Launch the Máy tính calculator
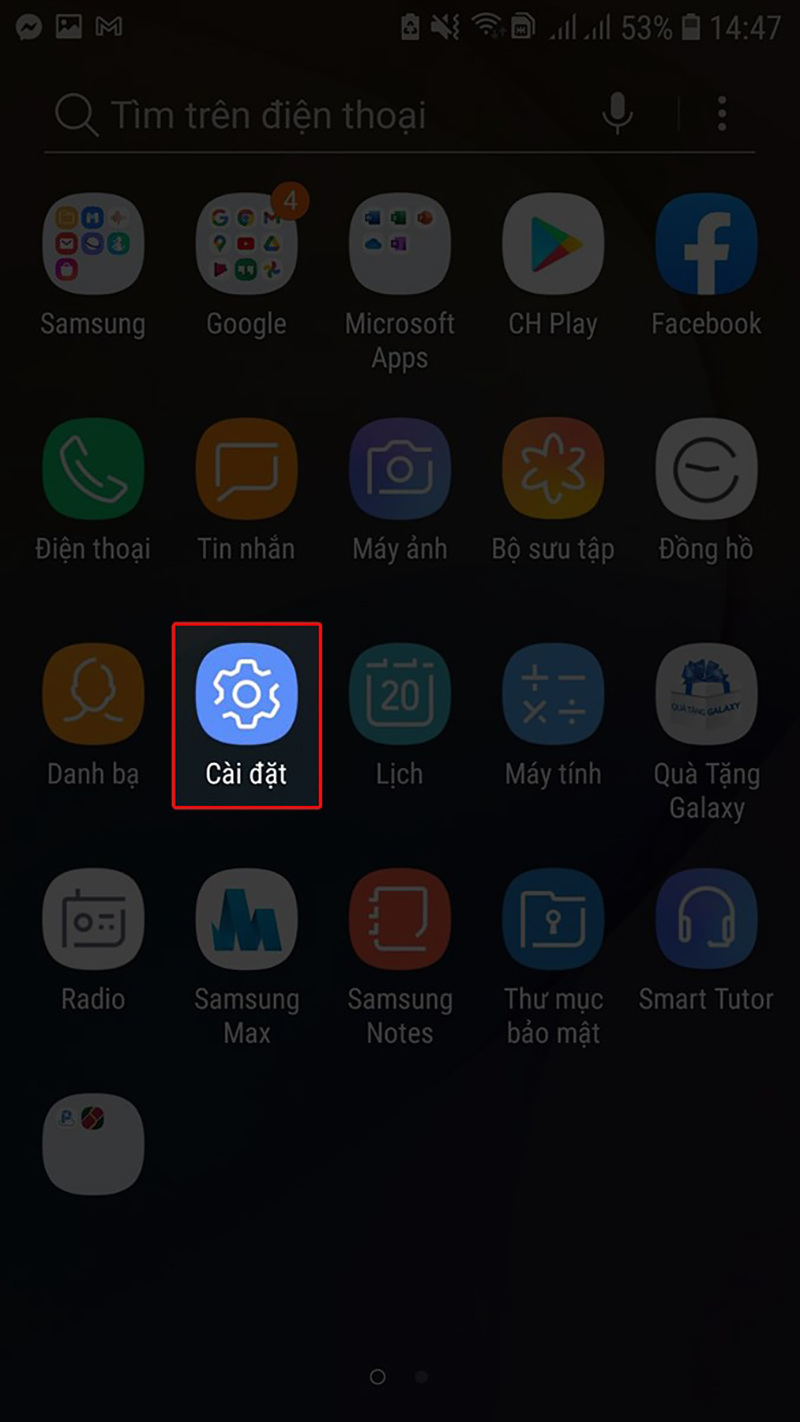 [553, 694]
